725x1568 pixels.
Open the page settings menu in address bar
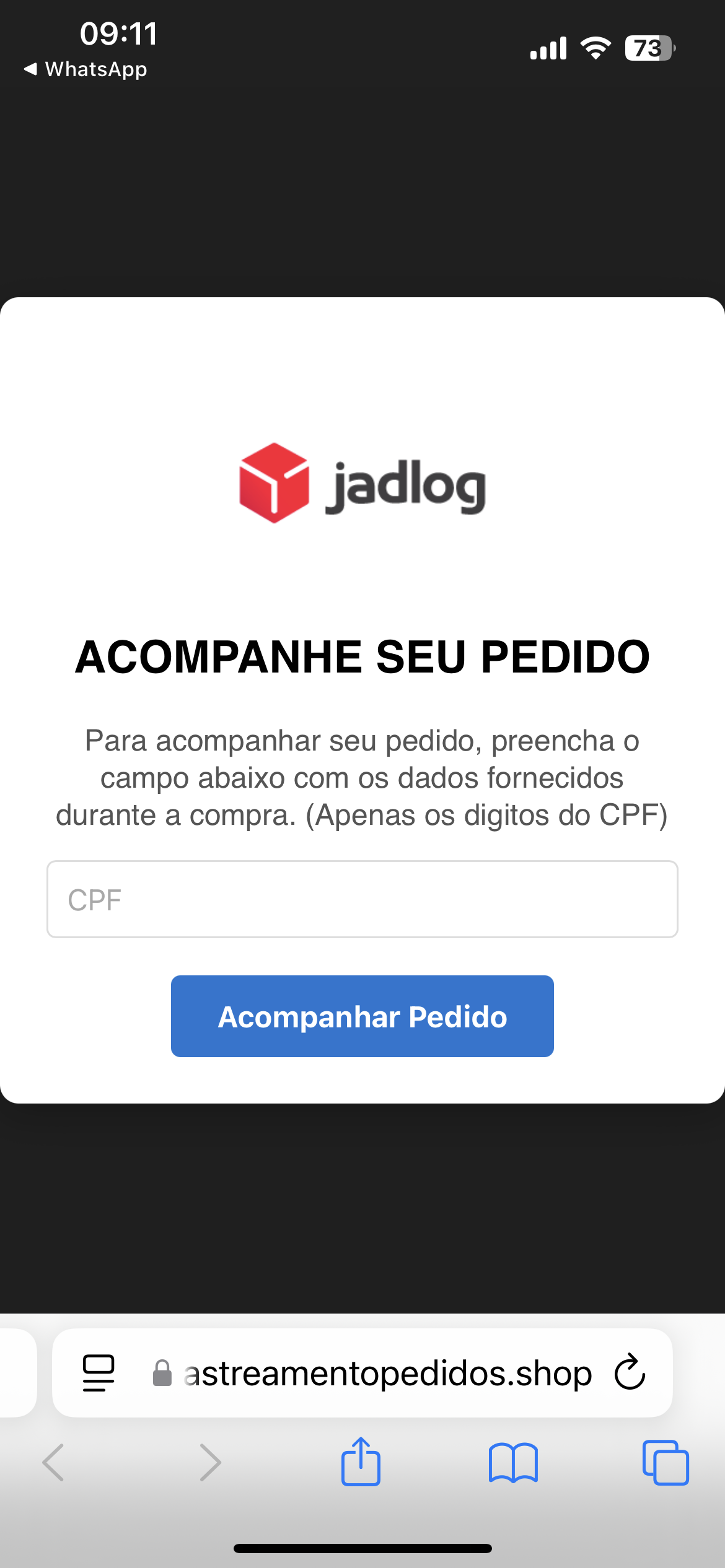point(99,1374)
